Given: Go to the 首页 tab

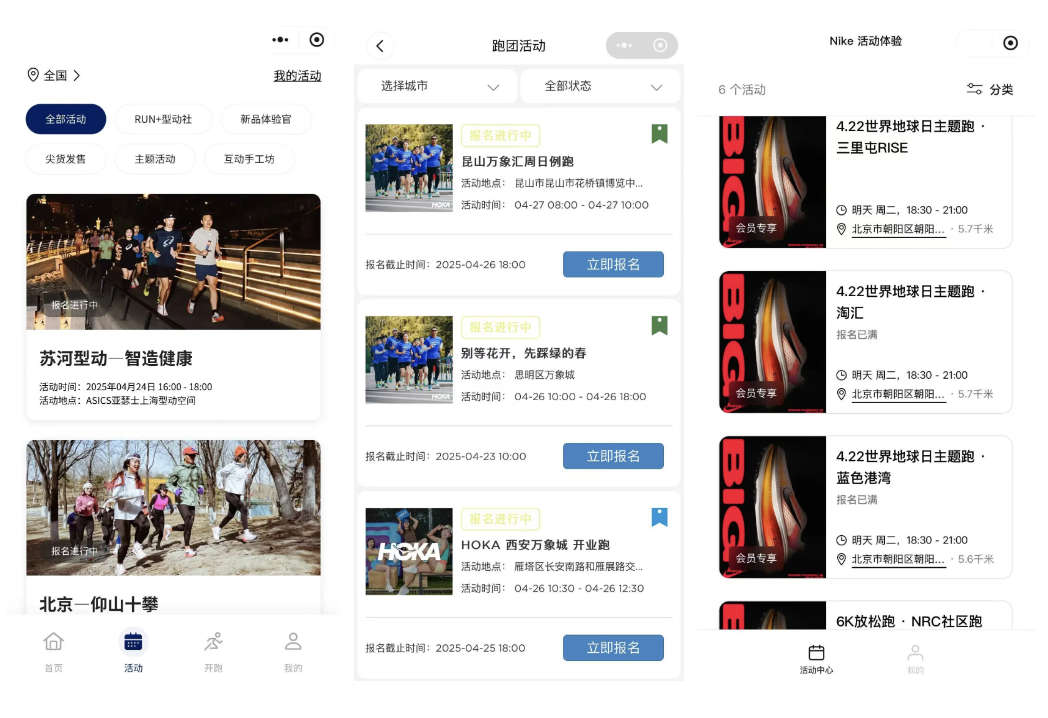Looking at the screenshot, I should pos(53,651).
